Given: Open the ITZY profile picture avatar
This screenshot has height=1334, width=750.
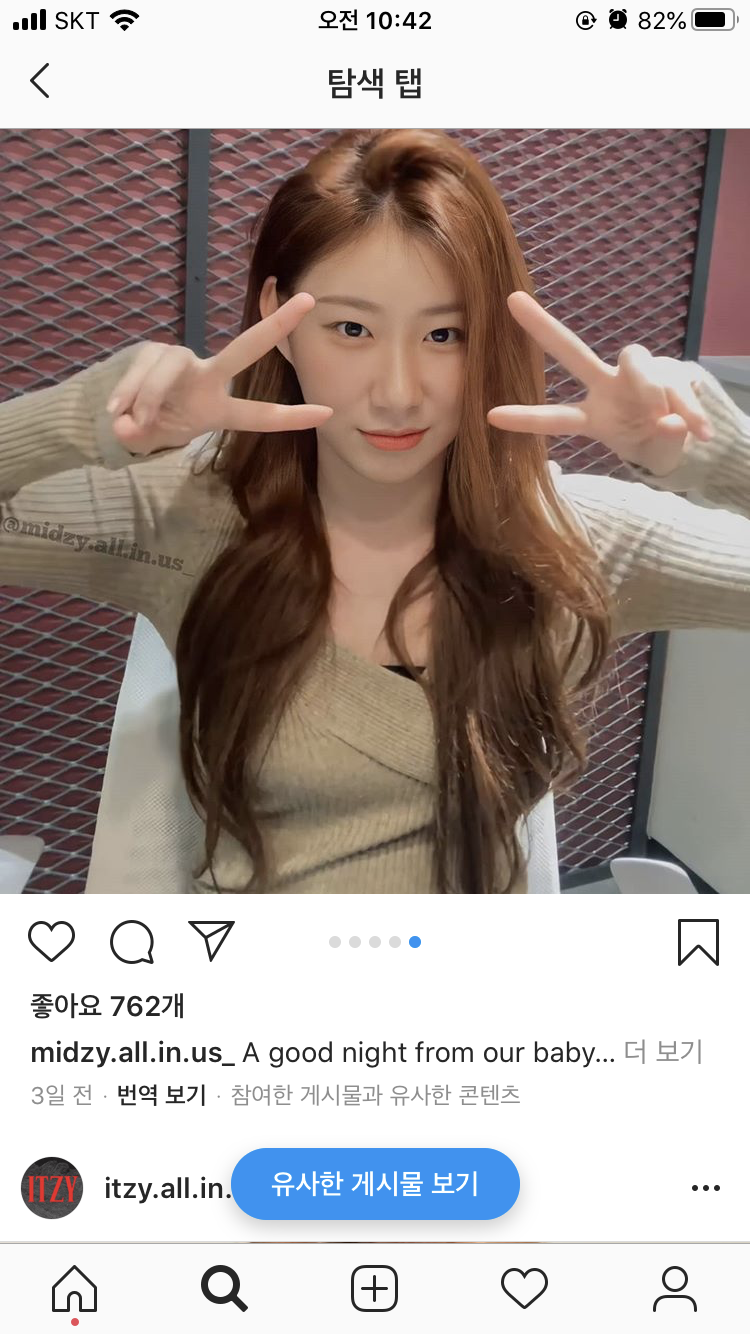Looking at the screenshot, I should 52,1188.
